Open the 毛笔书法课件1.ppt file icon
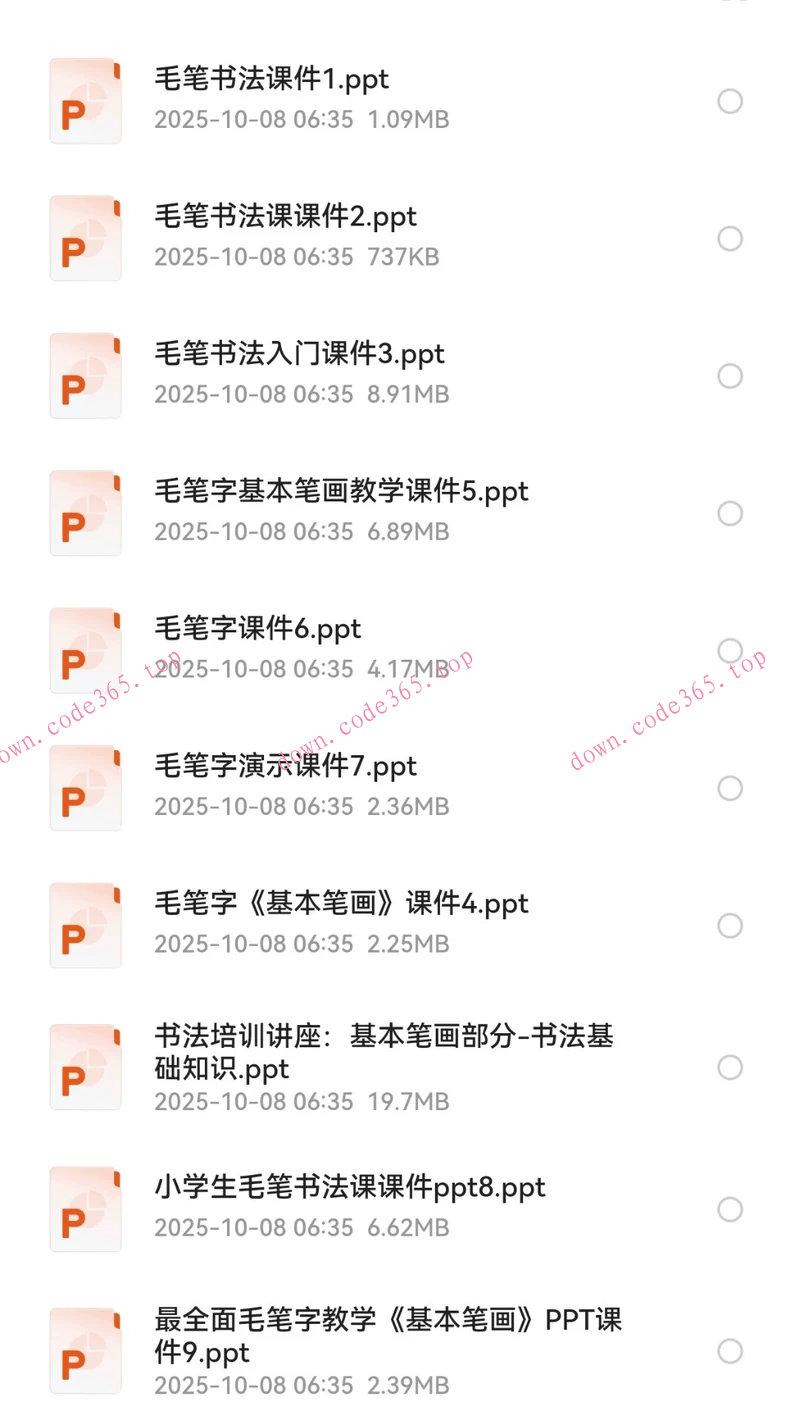The height and width of the screenshot is (1420, 790). click(x=85, y=100)
